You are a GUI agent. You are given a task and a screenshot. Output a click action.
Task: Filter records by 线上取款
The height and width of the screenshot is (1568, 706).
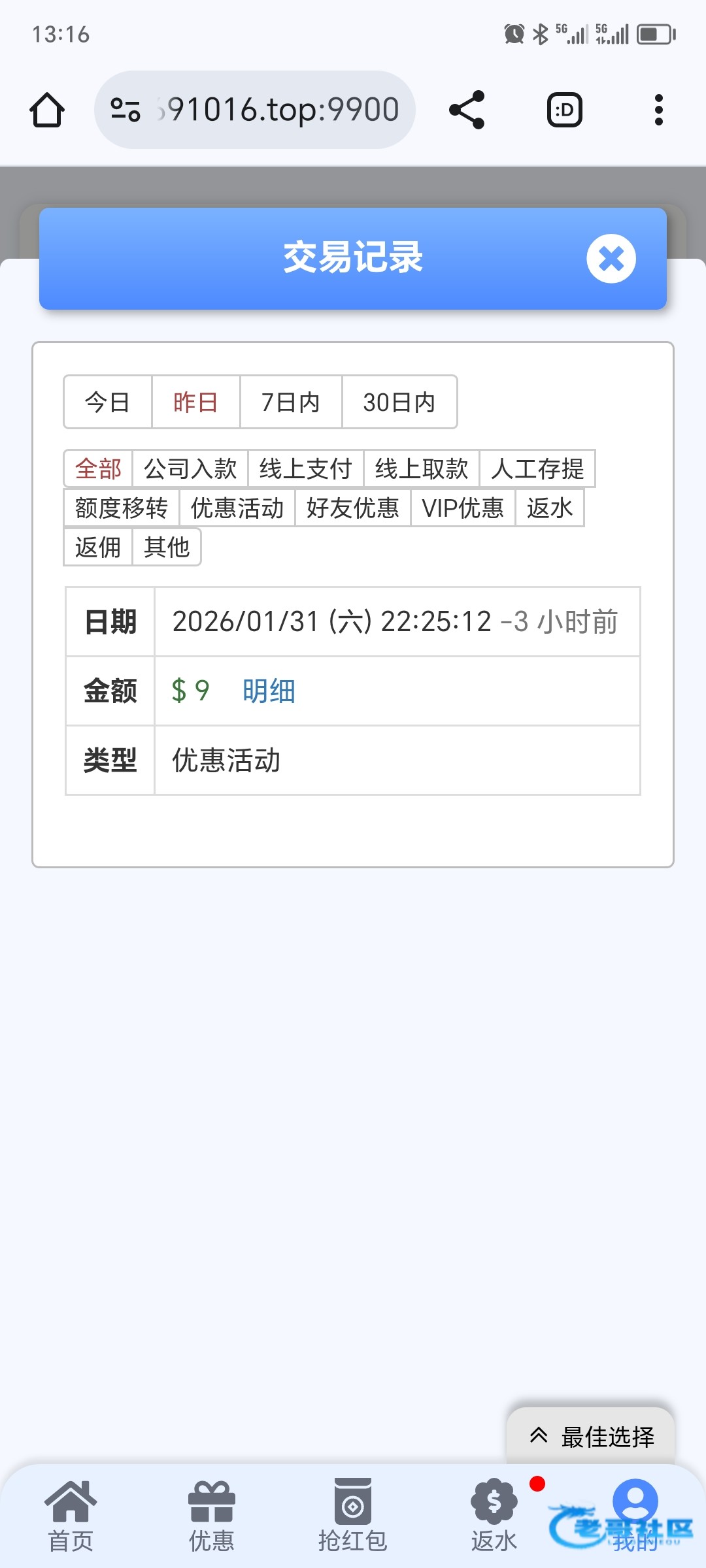coord(422,468)
